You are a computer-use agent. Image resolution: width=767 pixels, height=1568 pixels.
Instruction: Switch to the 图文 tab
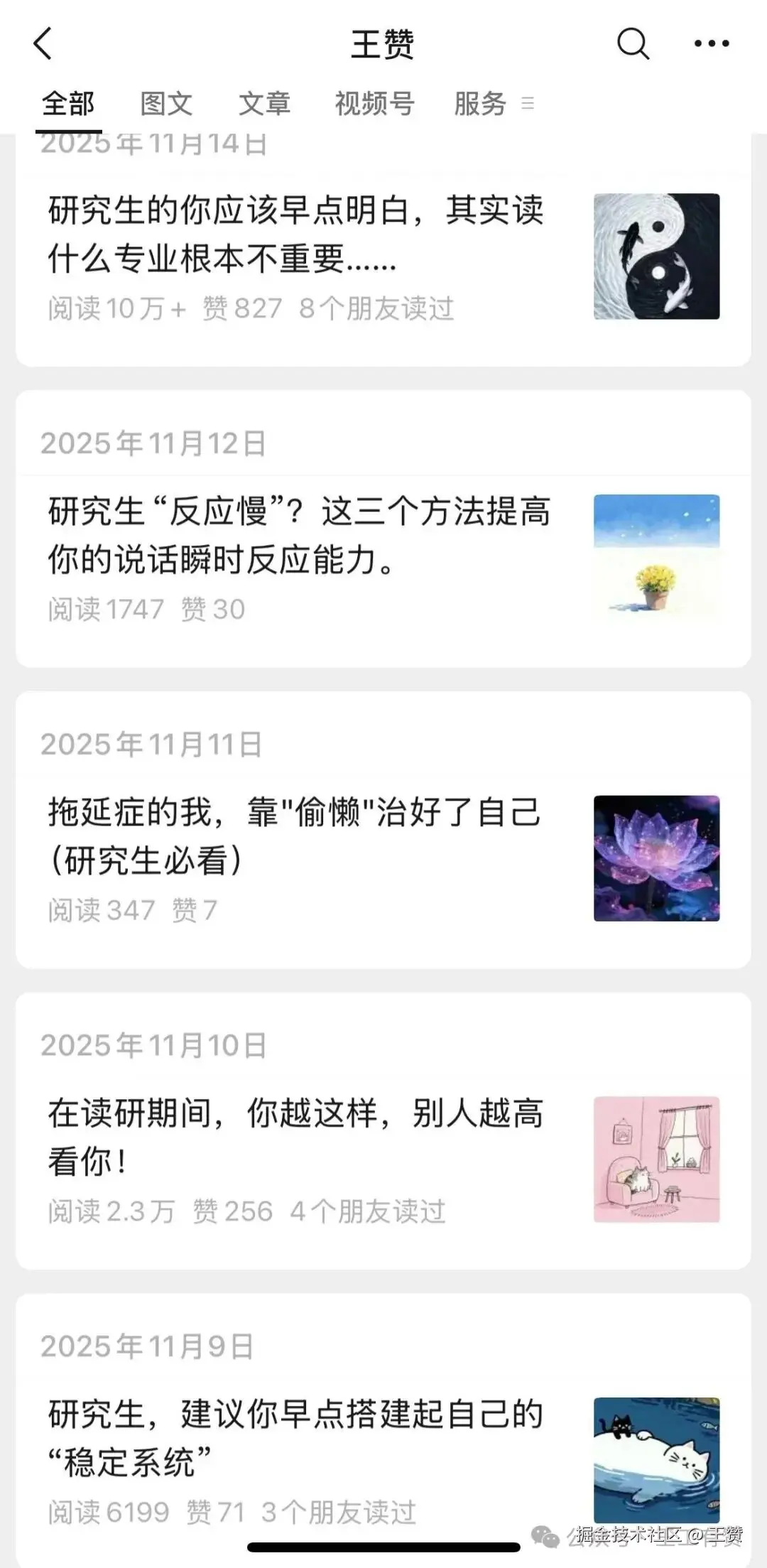click(x=167, y=104)
